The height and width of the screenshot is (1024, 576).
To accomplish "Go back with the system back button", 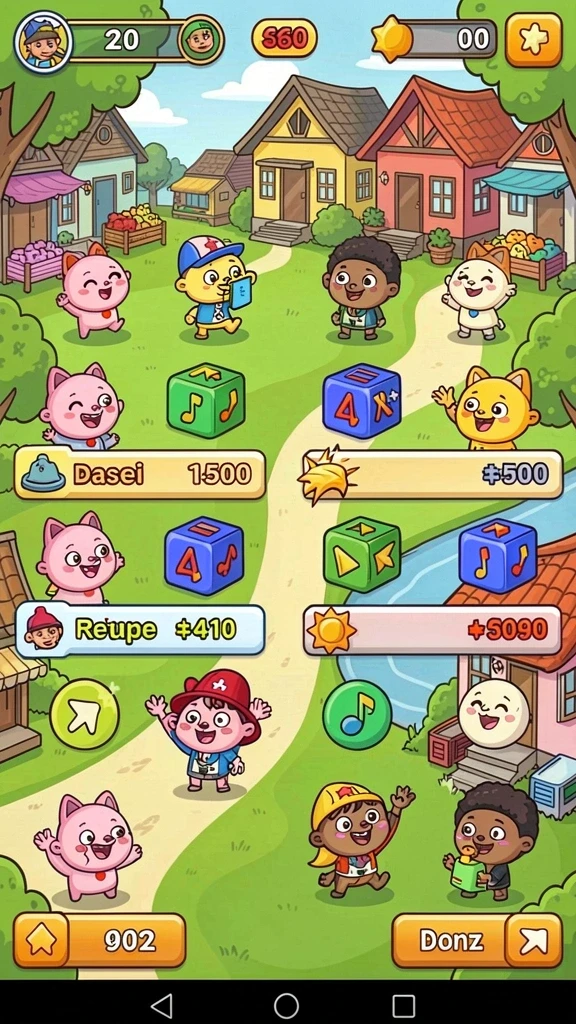I will click(162, 1005).
